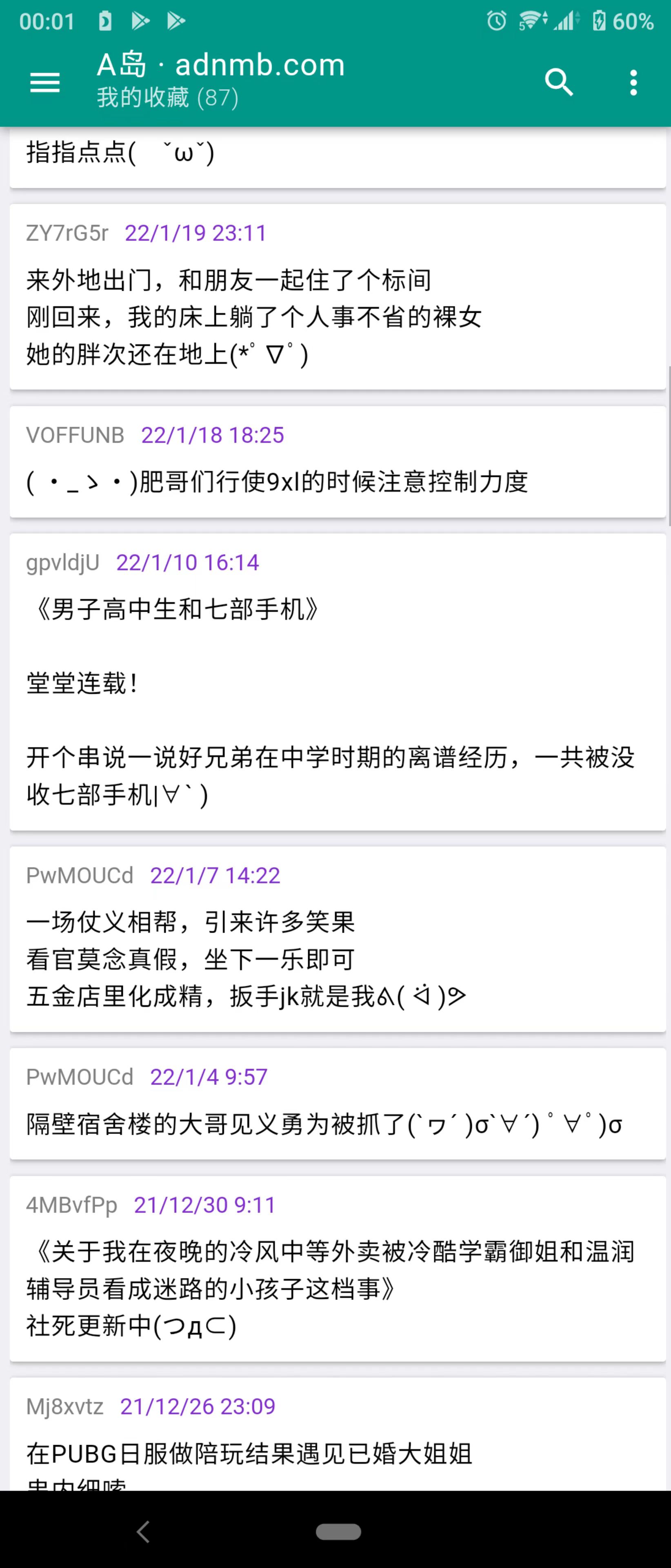Open the navigation drawer menu
The image size is (671, 1568).
pyautogui.click(x=45, y=82)
